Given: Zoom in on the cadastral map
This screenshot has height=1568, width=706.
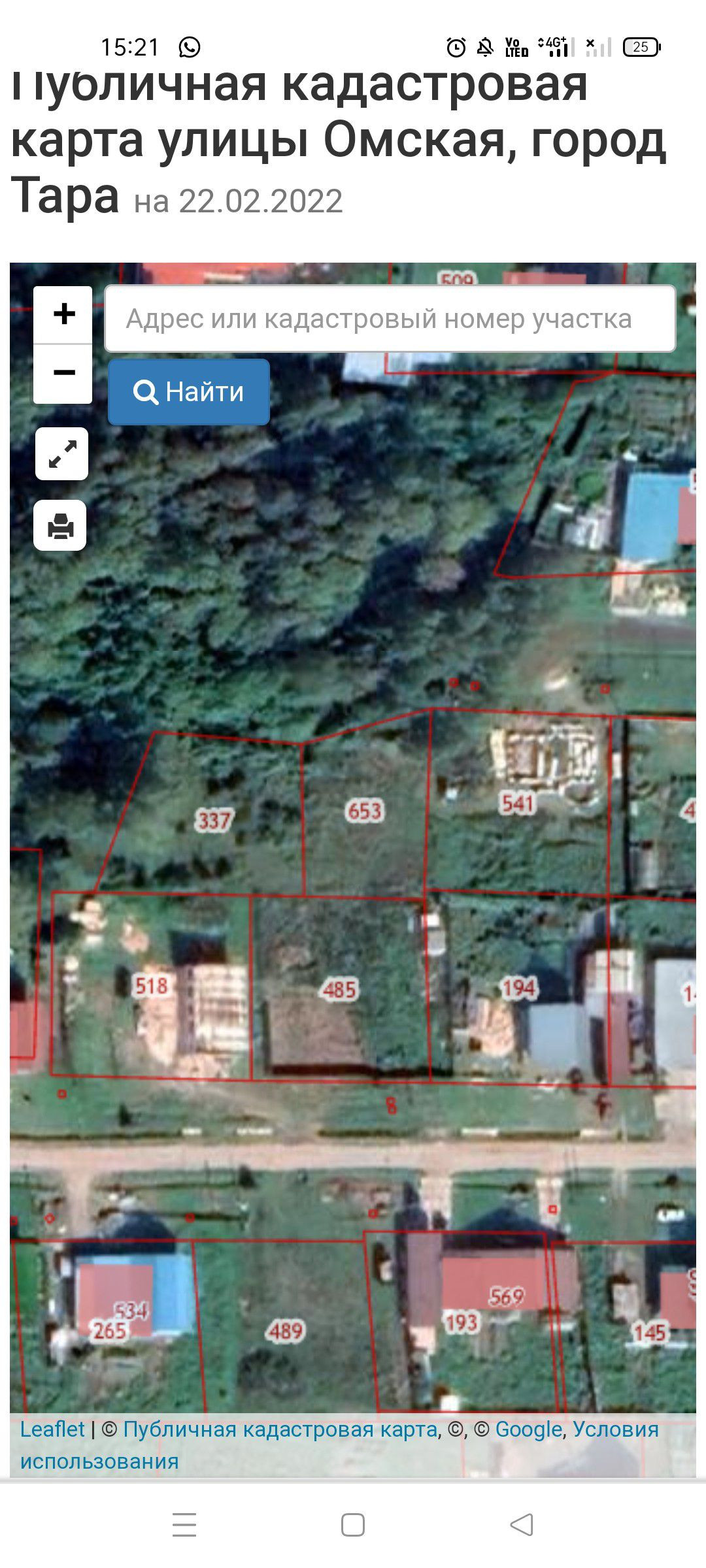Looking at the screenshot, I should pyautogui.click(x=63, y=314).
